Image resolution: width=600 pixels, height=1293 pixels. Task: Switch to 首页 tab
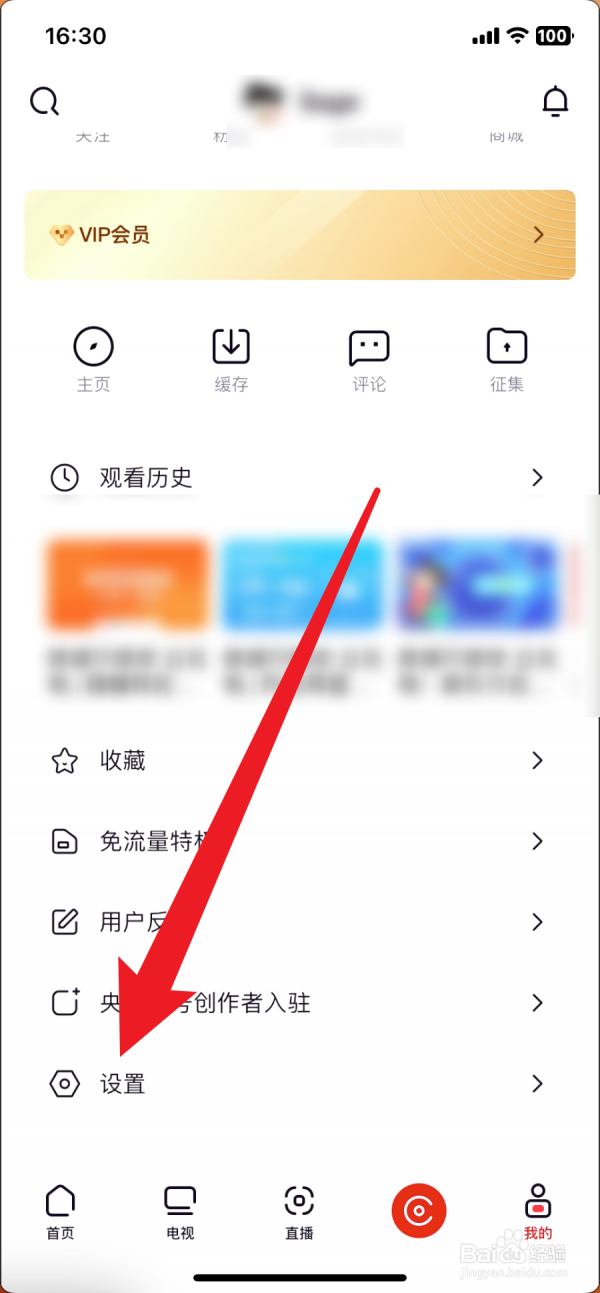click(x=61, y=1212)
